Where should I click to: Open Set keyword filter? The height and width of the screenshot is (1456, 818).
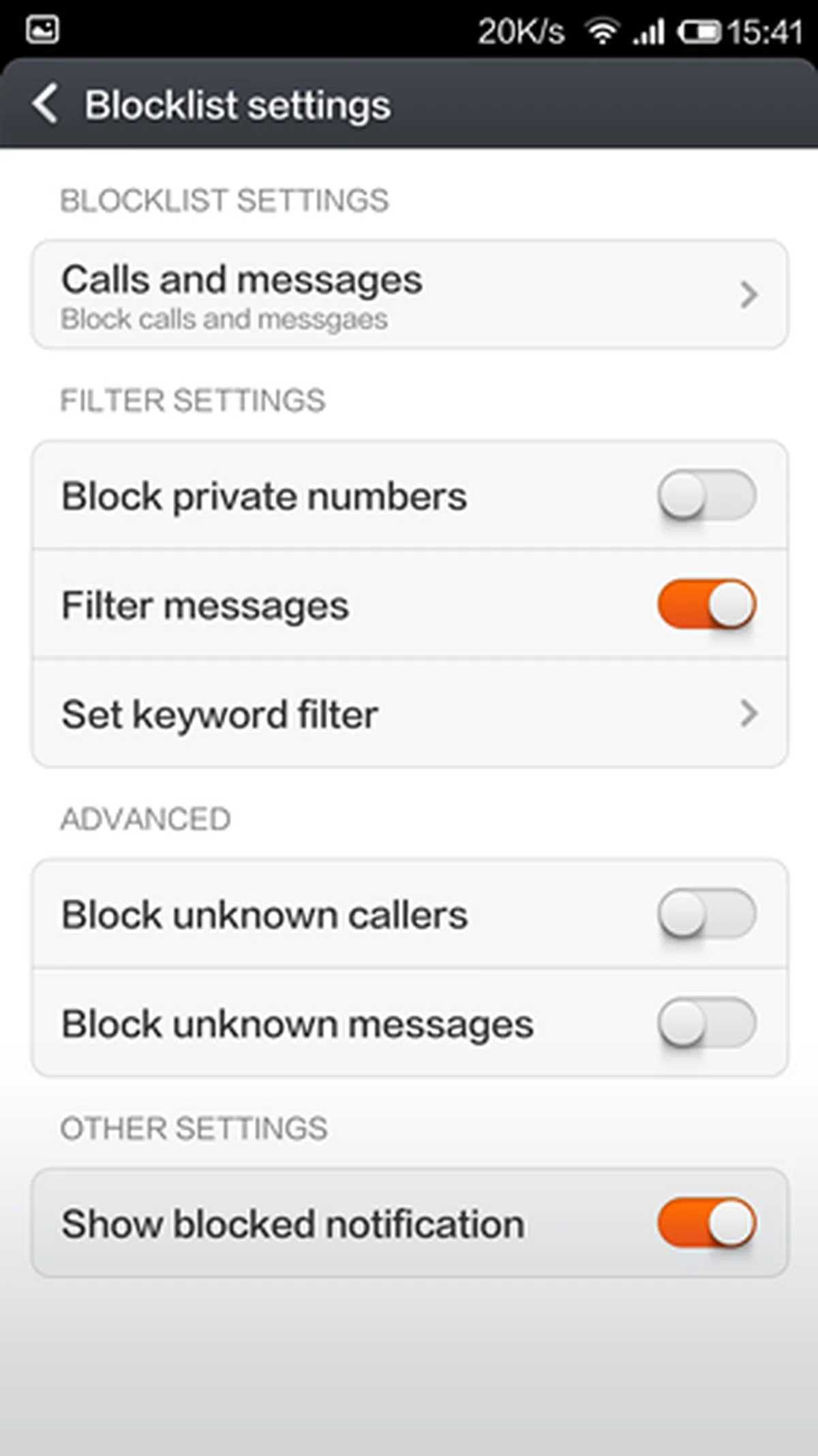click(409, 714)
